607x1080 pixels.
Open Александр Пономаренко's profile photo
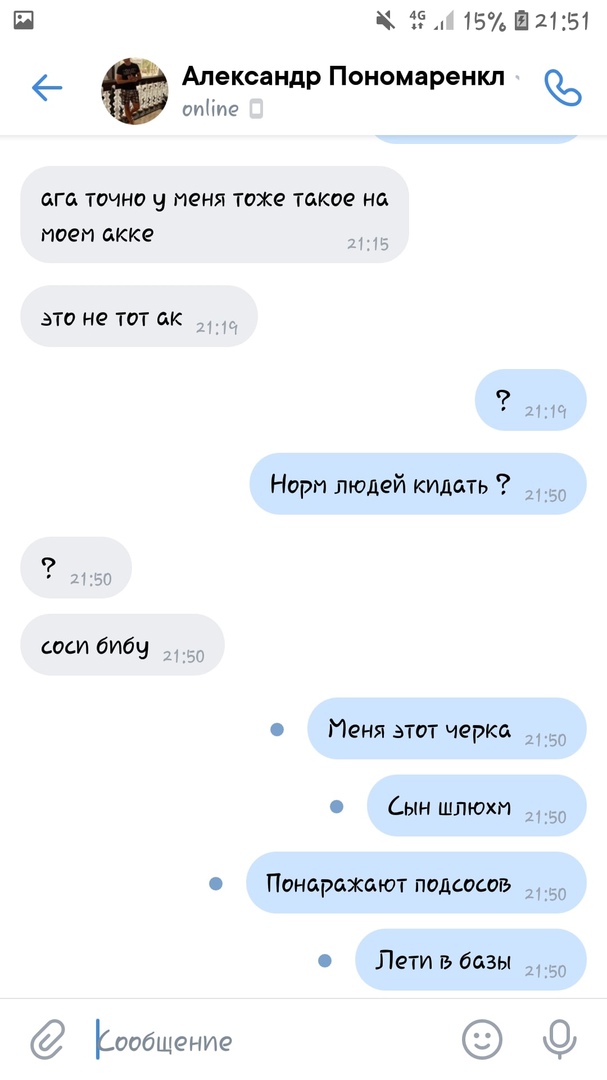click(135, 91)
